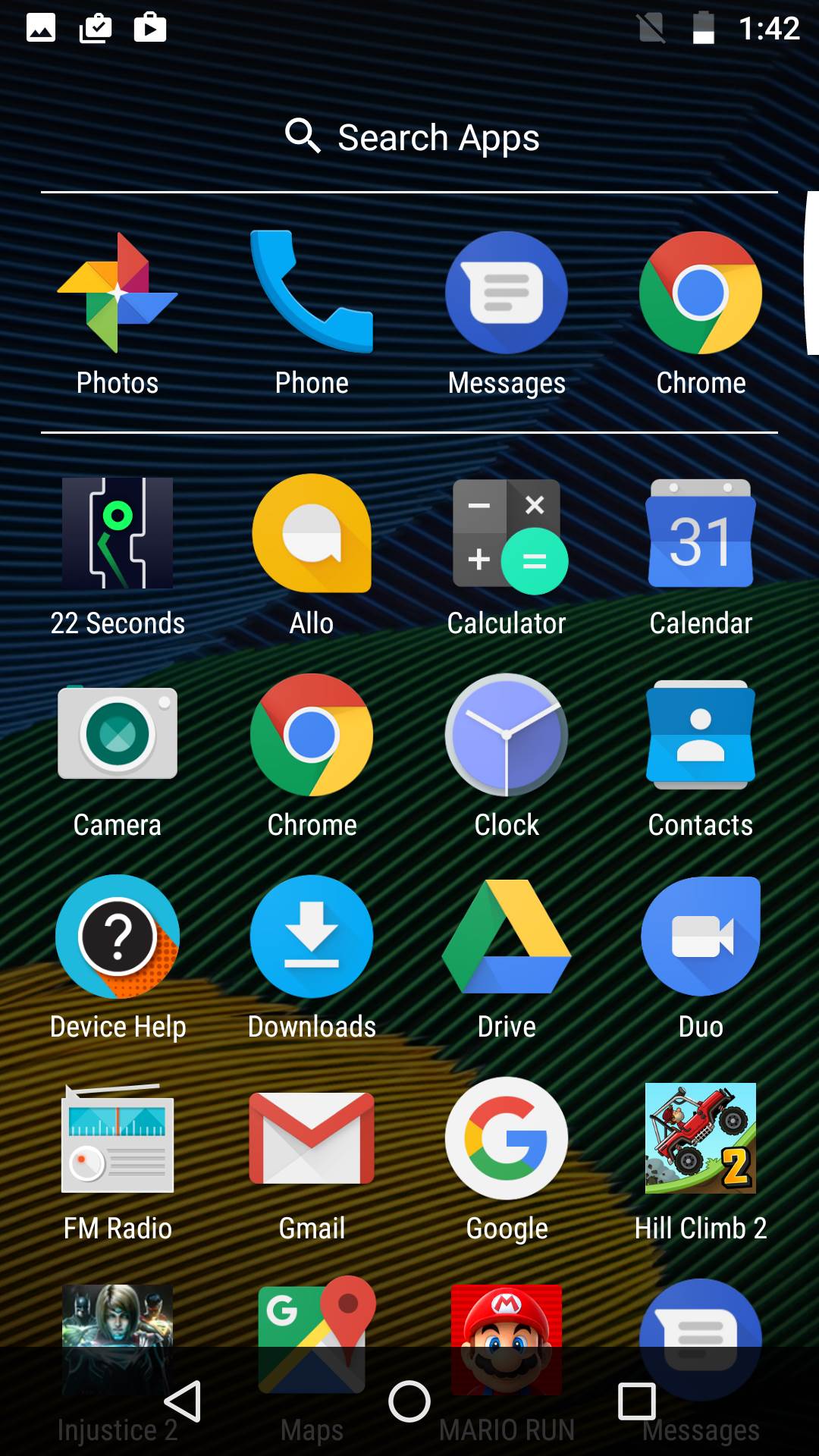Open the FM Radio app

[x=117, y=1139]
